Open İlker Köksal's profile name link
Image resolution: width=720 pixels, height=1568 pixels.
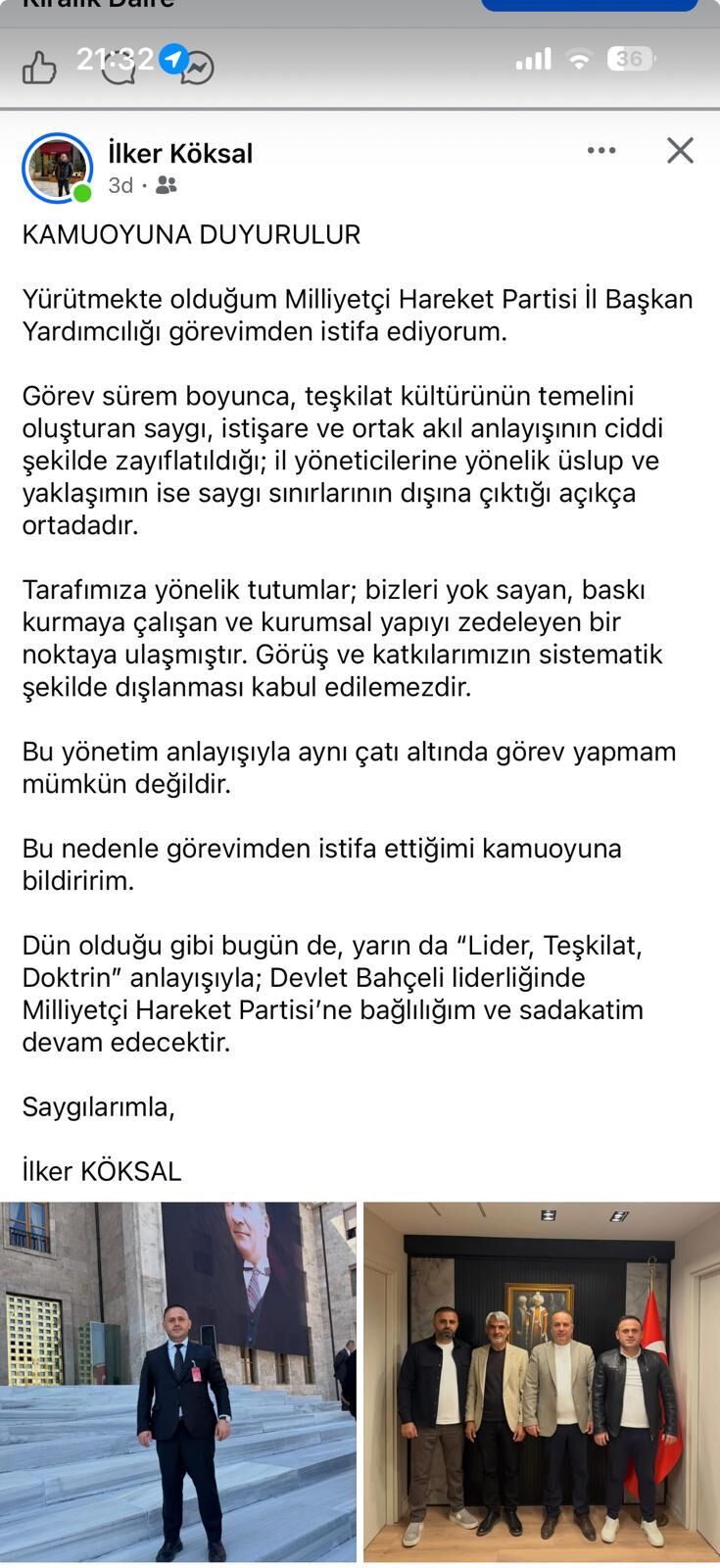coord(180,154)
